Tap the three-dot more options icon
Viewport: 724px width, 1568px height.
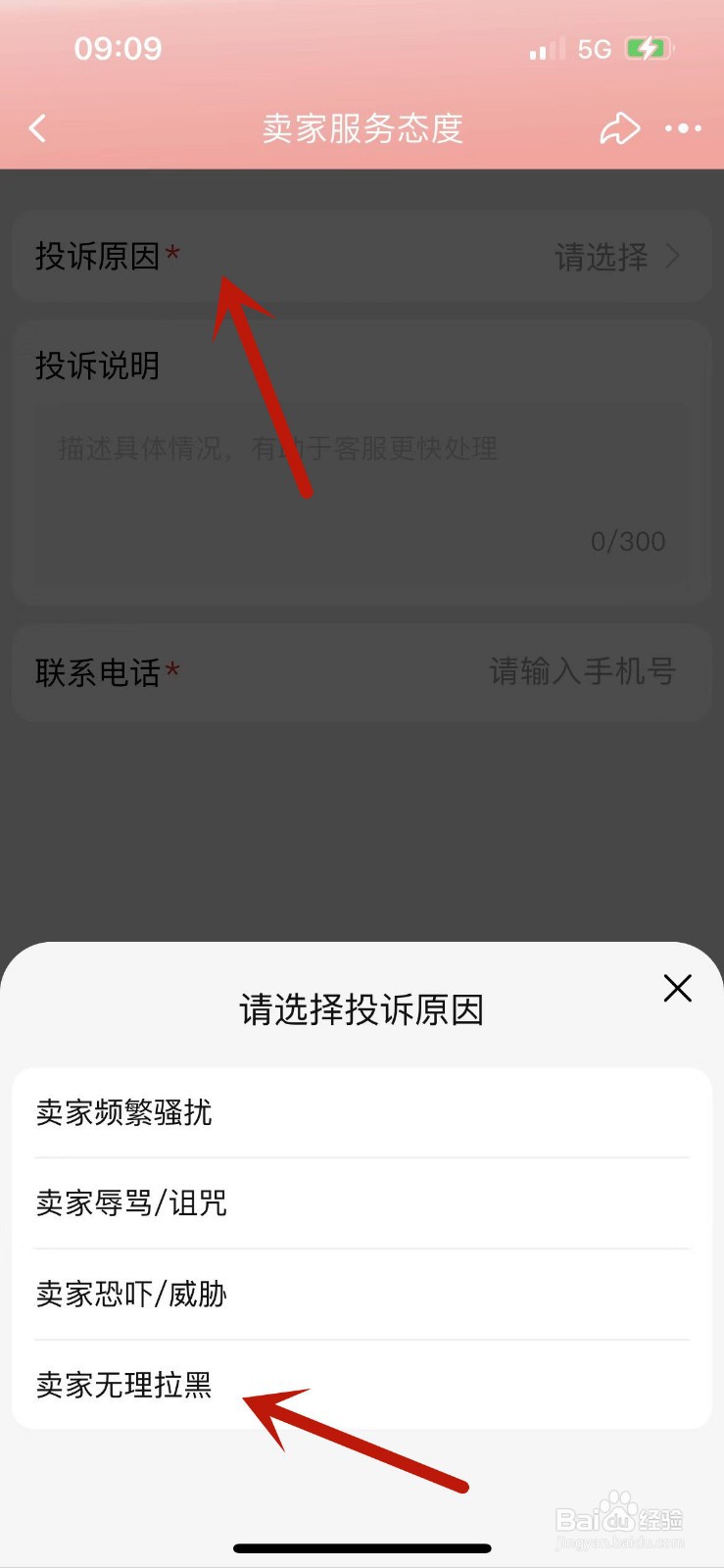pyautogui.click(x=683, y=128)
